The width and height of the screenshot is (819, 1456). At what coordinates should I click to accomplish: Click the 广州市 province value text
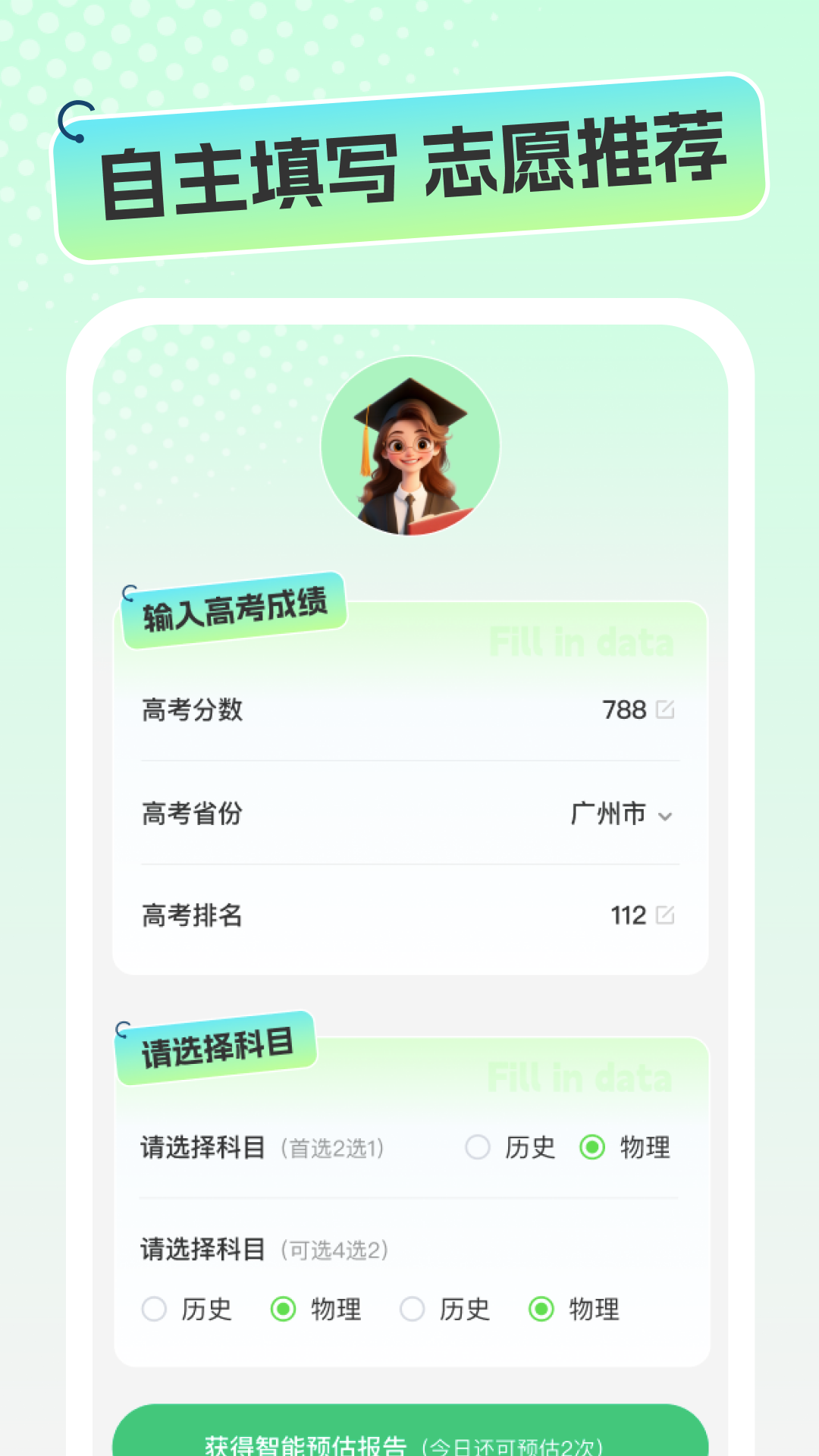(x=607, y=816)
